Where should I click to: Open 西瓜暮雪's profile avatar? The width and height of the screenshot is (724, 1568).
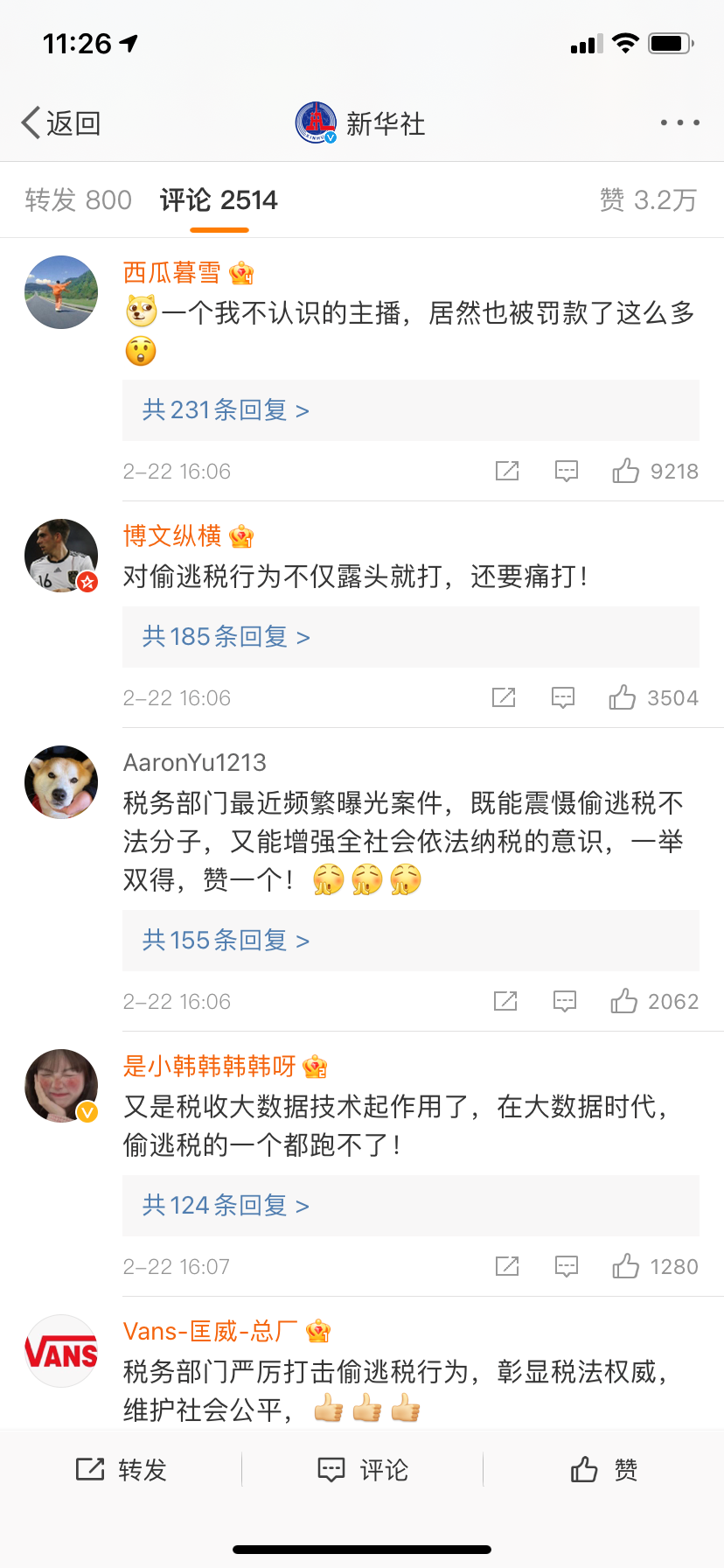click(x=61, y=292)
